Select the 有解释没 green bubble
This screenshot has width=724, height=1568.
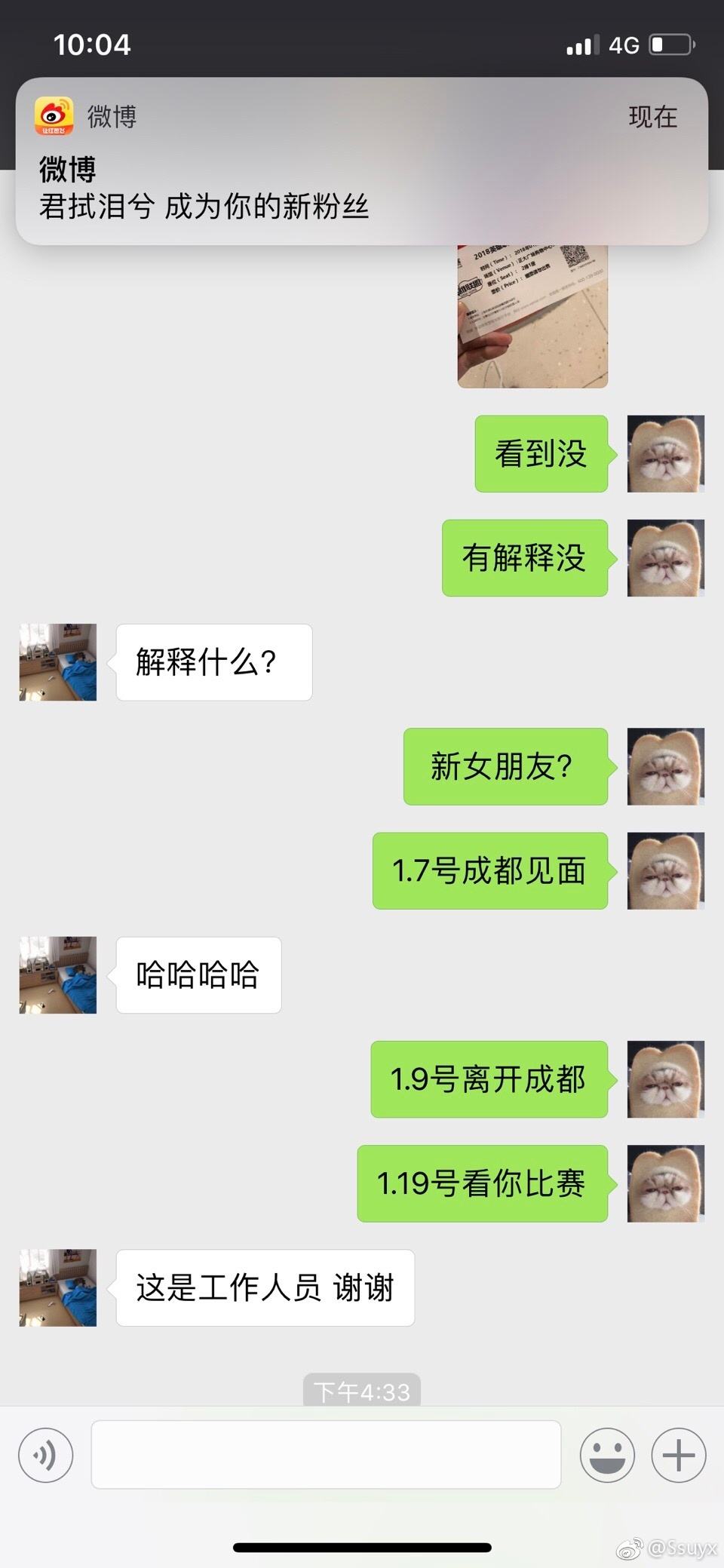point(523,558)
